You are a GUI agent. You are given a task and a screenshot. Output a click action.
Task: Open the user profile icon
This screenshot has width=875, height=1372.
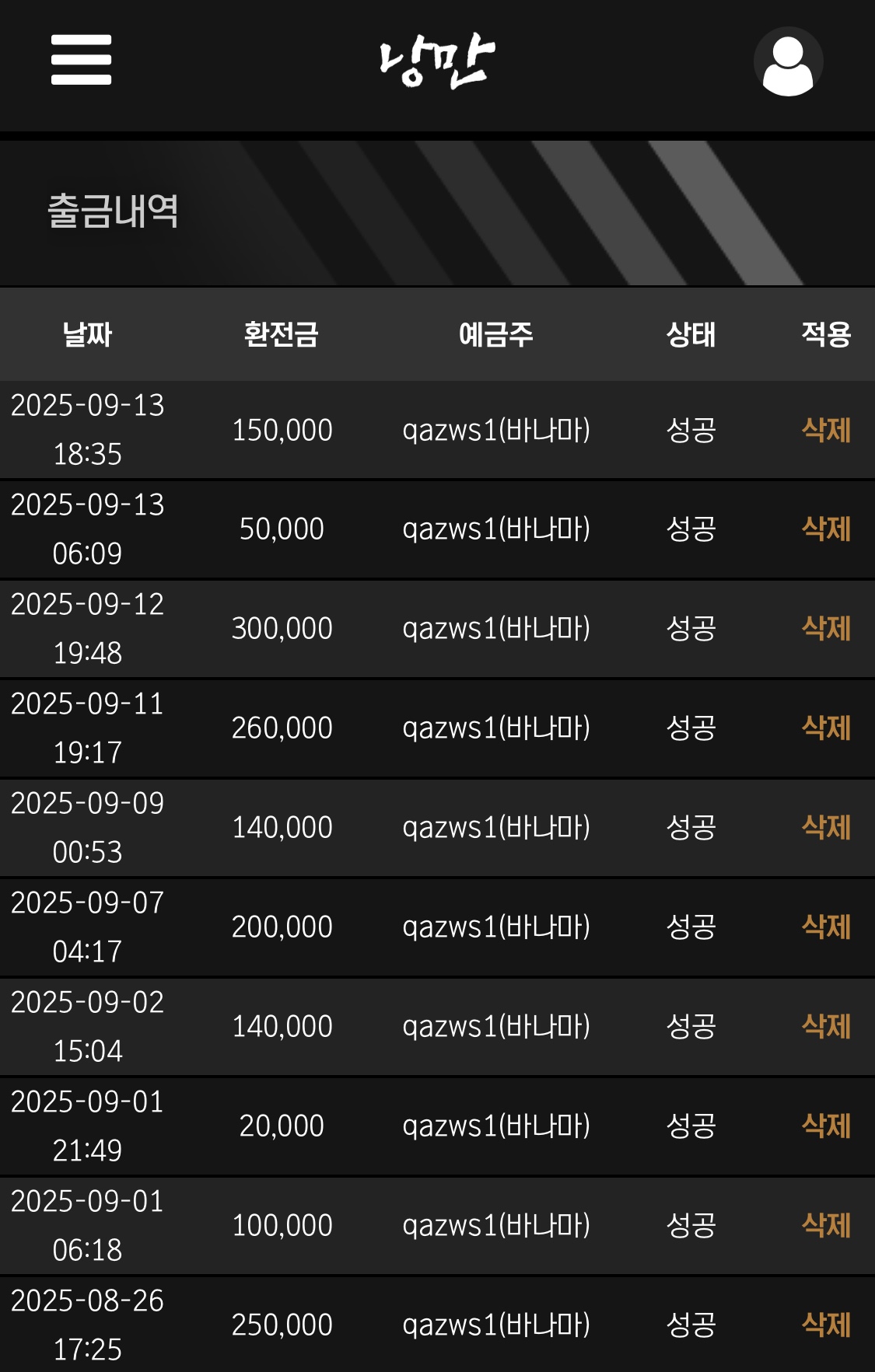tap(788, 61)
